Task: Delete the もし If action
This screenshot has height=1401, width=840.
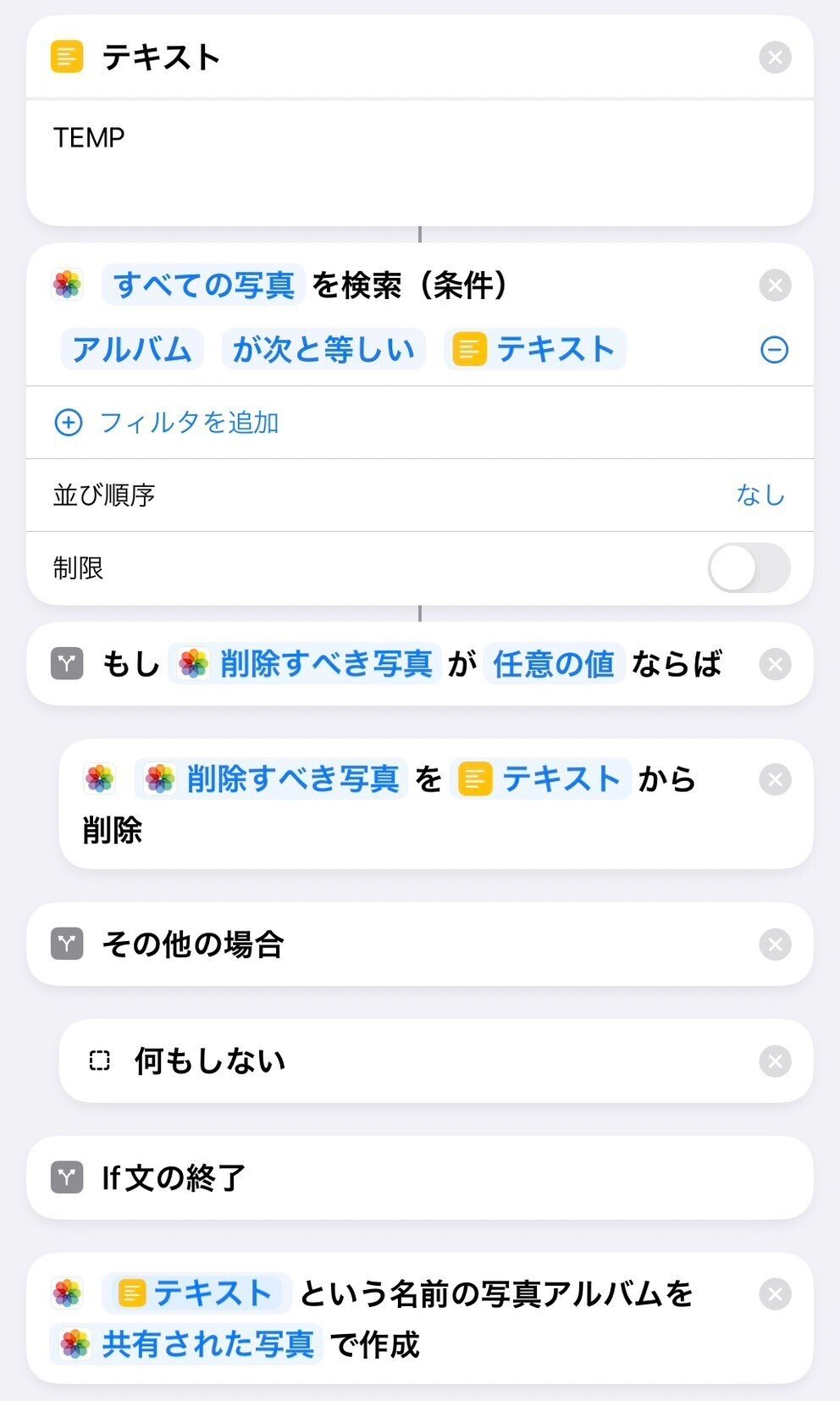Action: click(775, 664)
